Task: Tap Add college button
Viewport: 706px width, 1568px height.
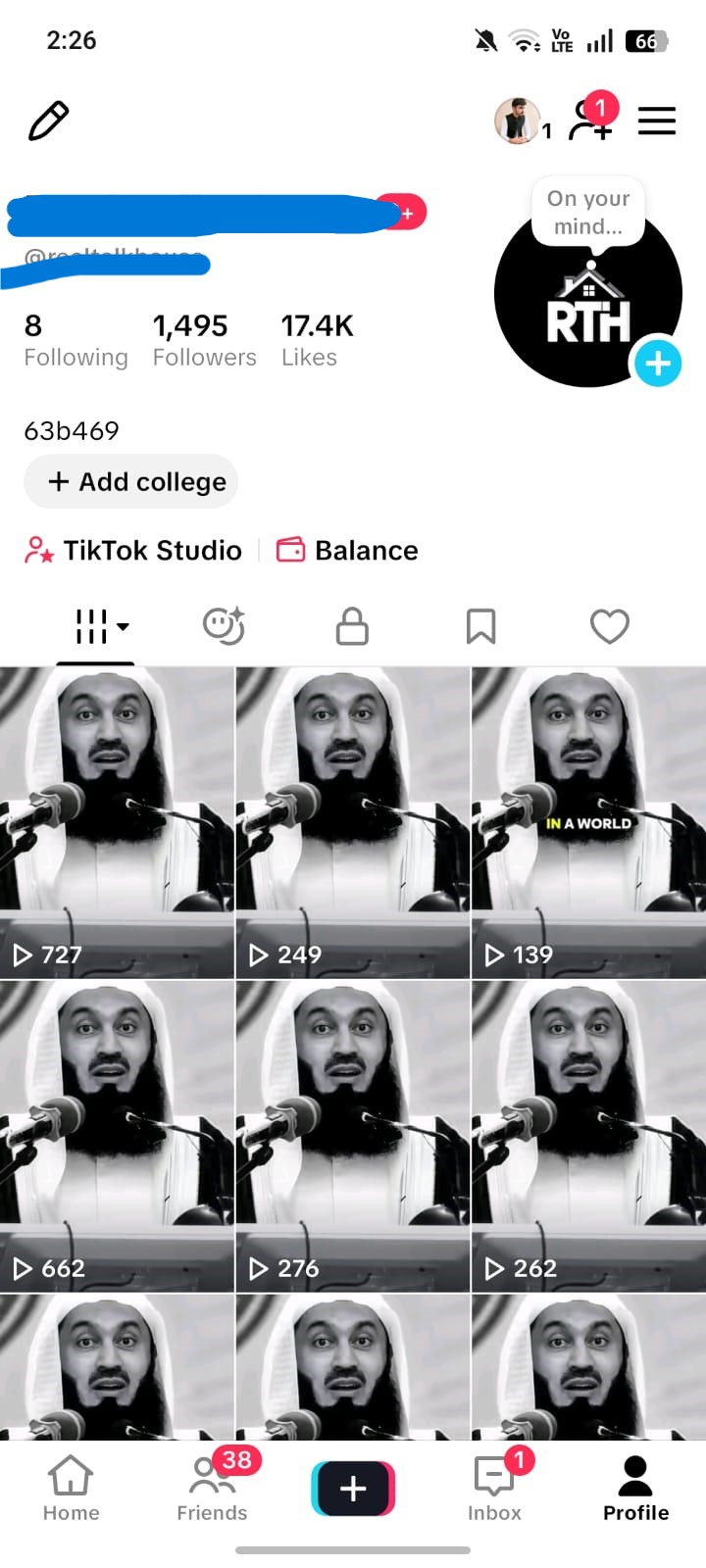Action: (x=131, y=481)
